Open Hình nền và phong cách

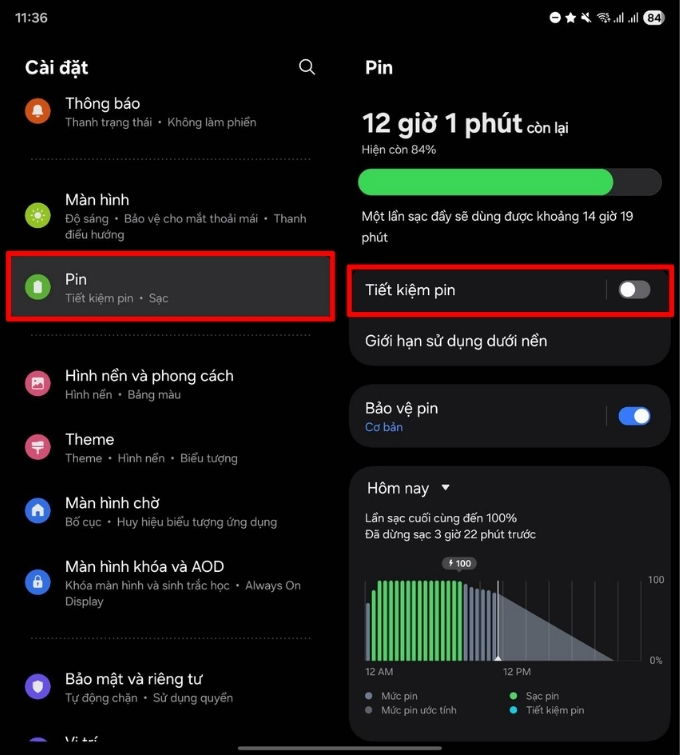(170, 384)
